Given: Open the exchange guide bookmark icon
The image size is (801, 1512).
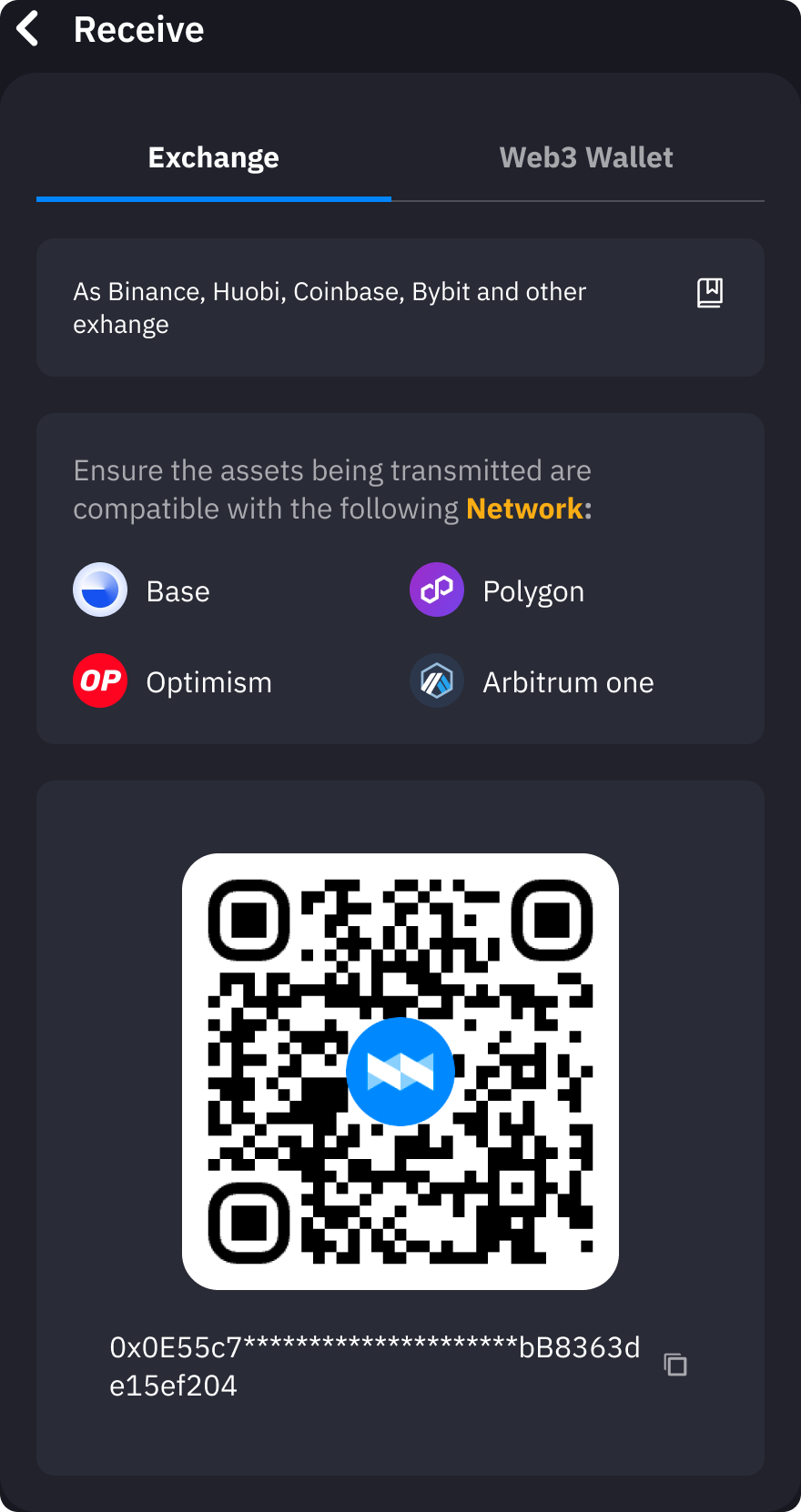Looking at the screenshot, I should pyautogui.click(x=709, y=291).
